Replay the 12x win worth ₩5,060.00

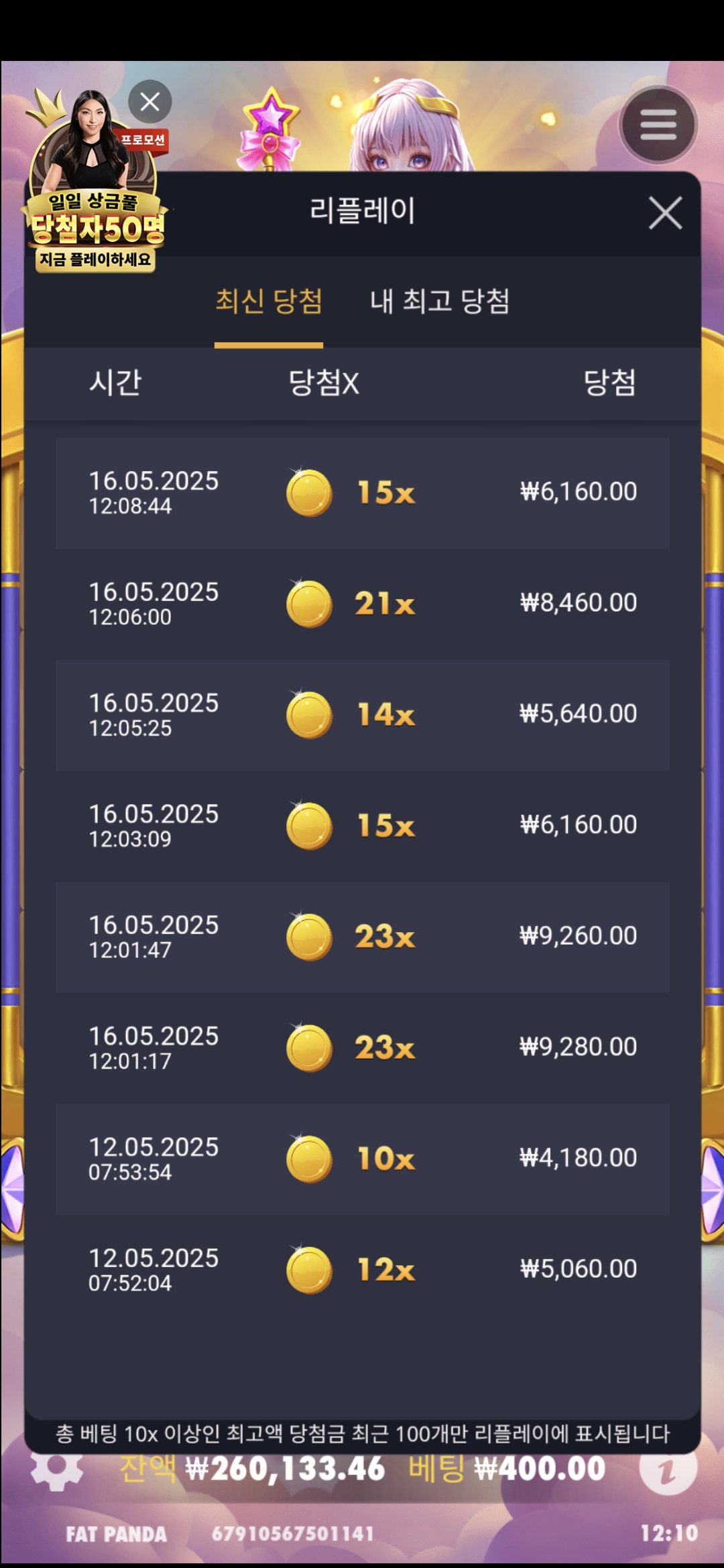[x=362, y=1270]
